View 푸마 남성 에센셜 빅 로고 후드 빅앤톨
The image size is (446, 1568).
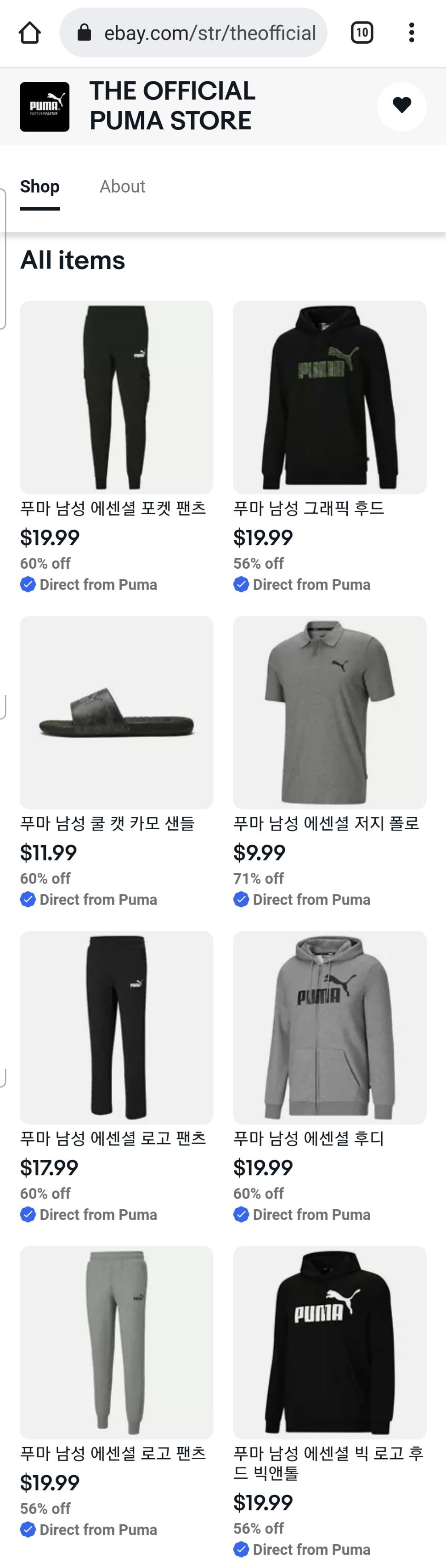coord(329,1342)
